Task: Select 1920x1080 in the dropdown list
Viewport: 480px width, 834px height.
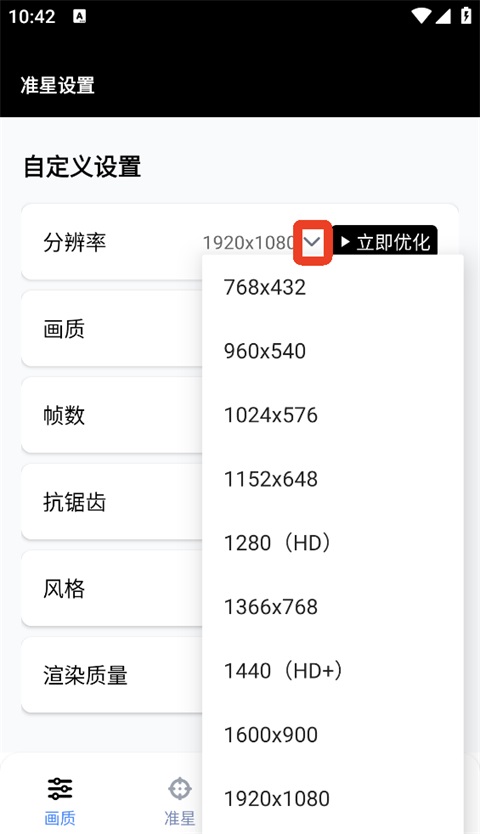Action: click(x=333, y=798)
